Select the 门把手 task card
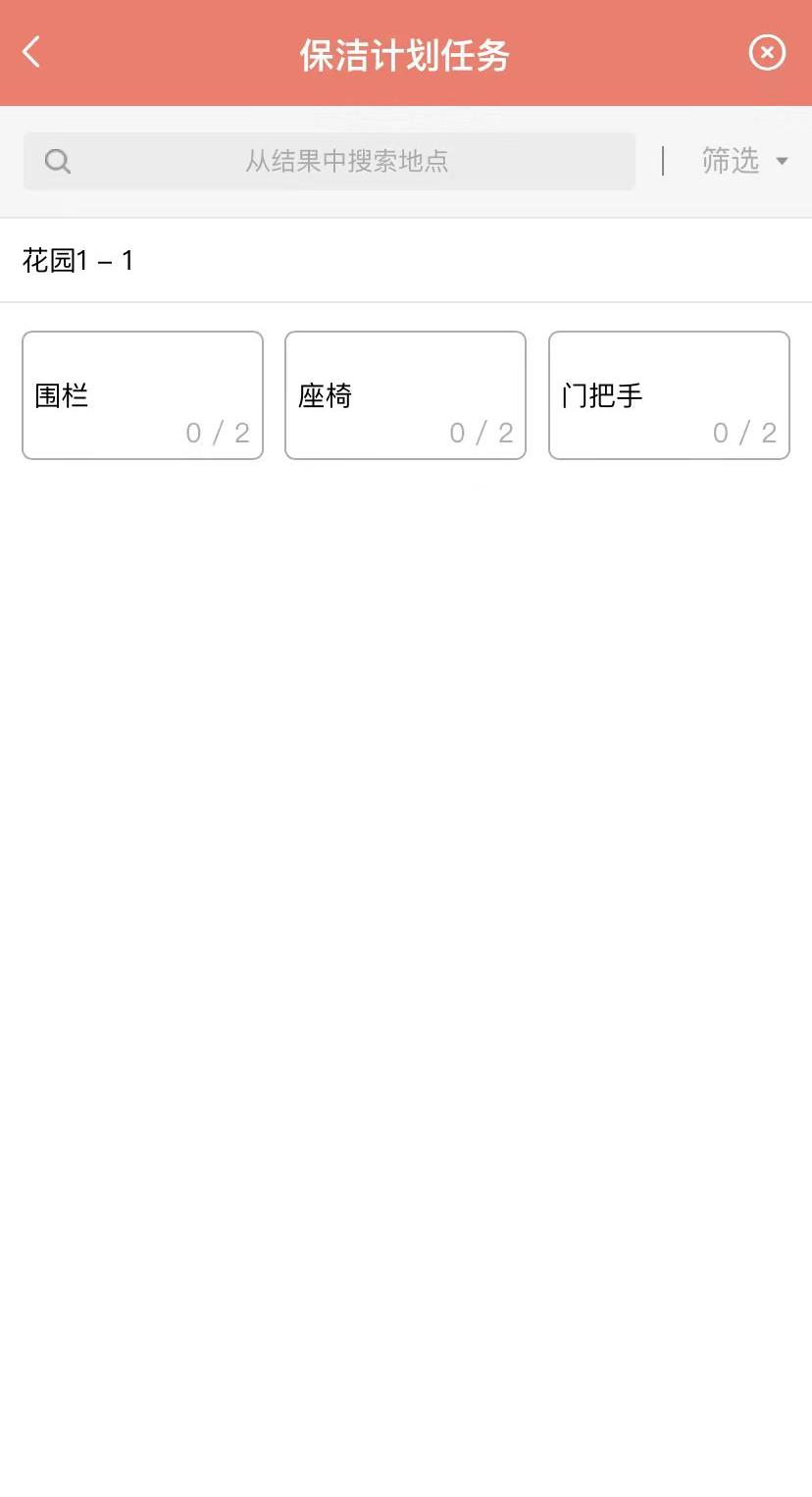812x1497 pixels. click(x=669, y=395)
